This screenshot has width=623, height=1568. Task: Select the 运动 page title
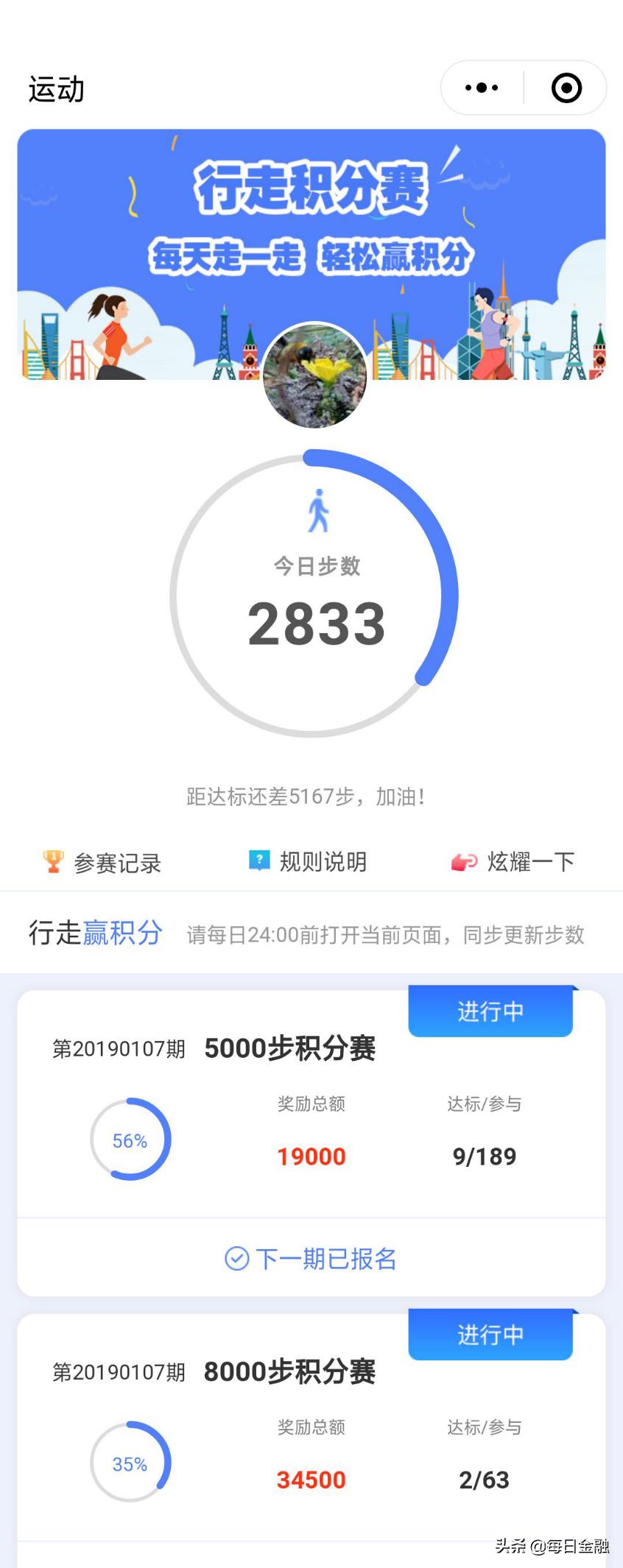[x=57, y=88]
